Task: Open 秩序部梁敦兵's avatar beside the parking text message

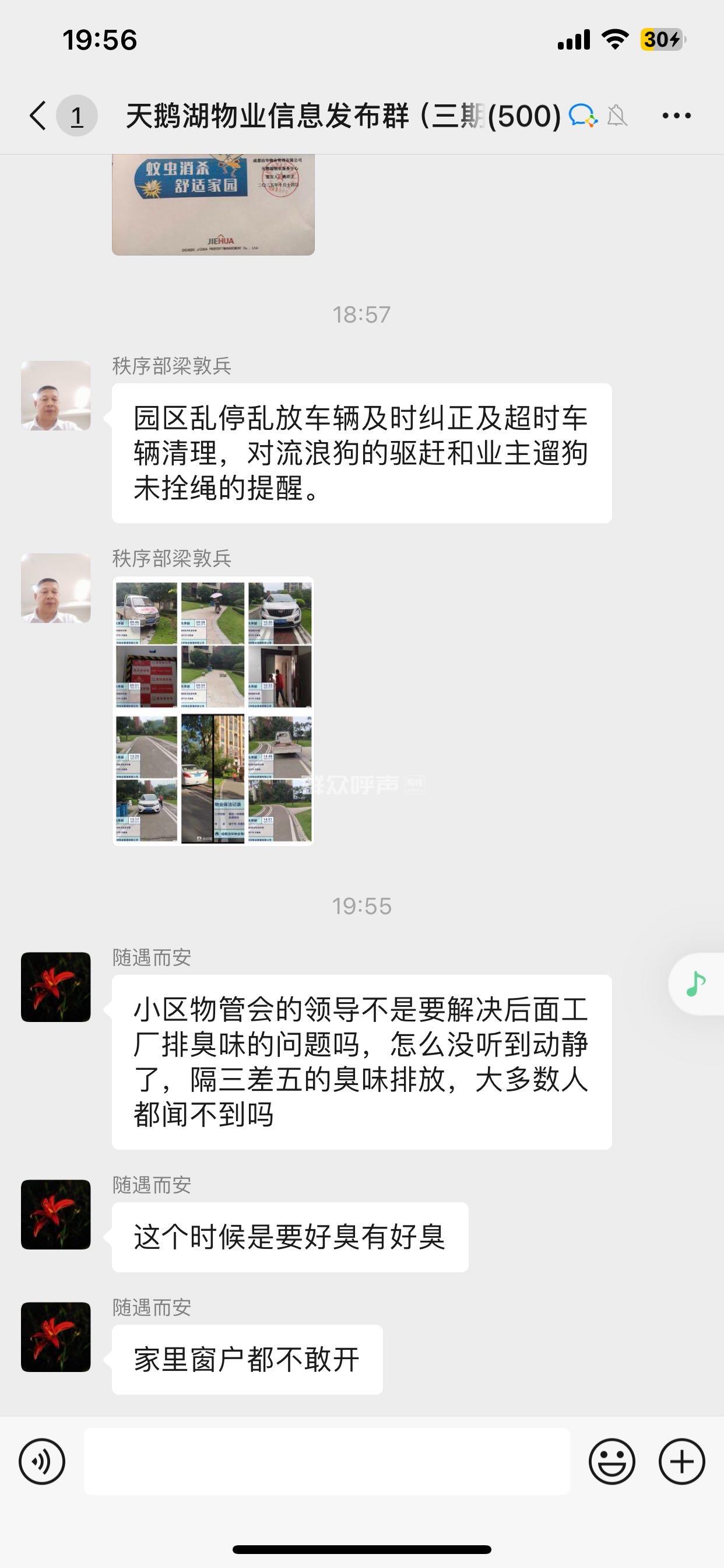Action: coord(56,395)
